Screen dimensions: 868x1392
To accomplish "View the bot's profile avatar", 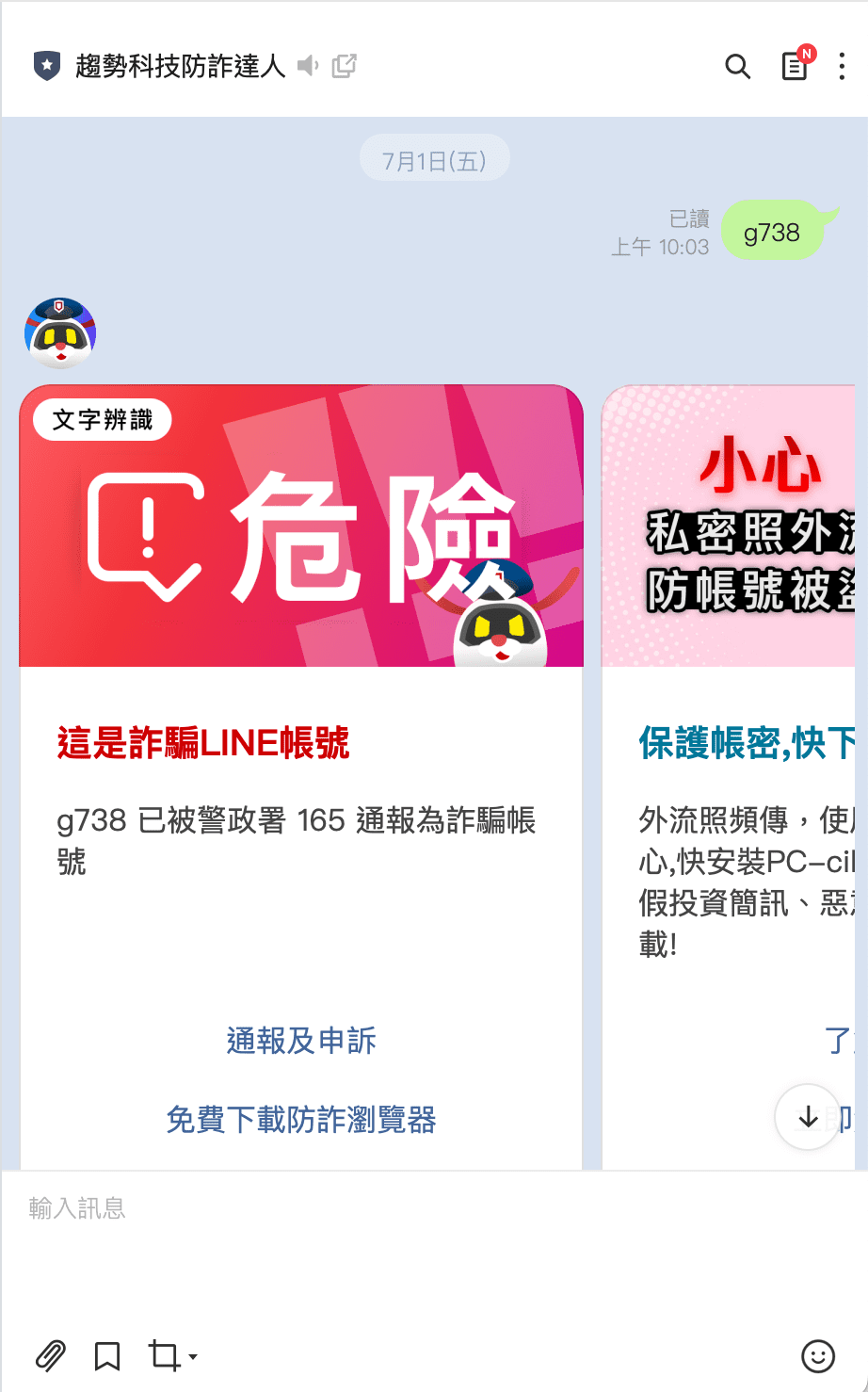I will [x=60, y=332].
